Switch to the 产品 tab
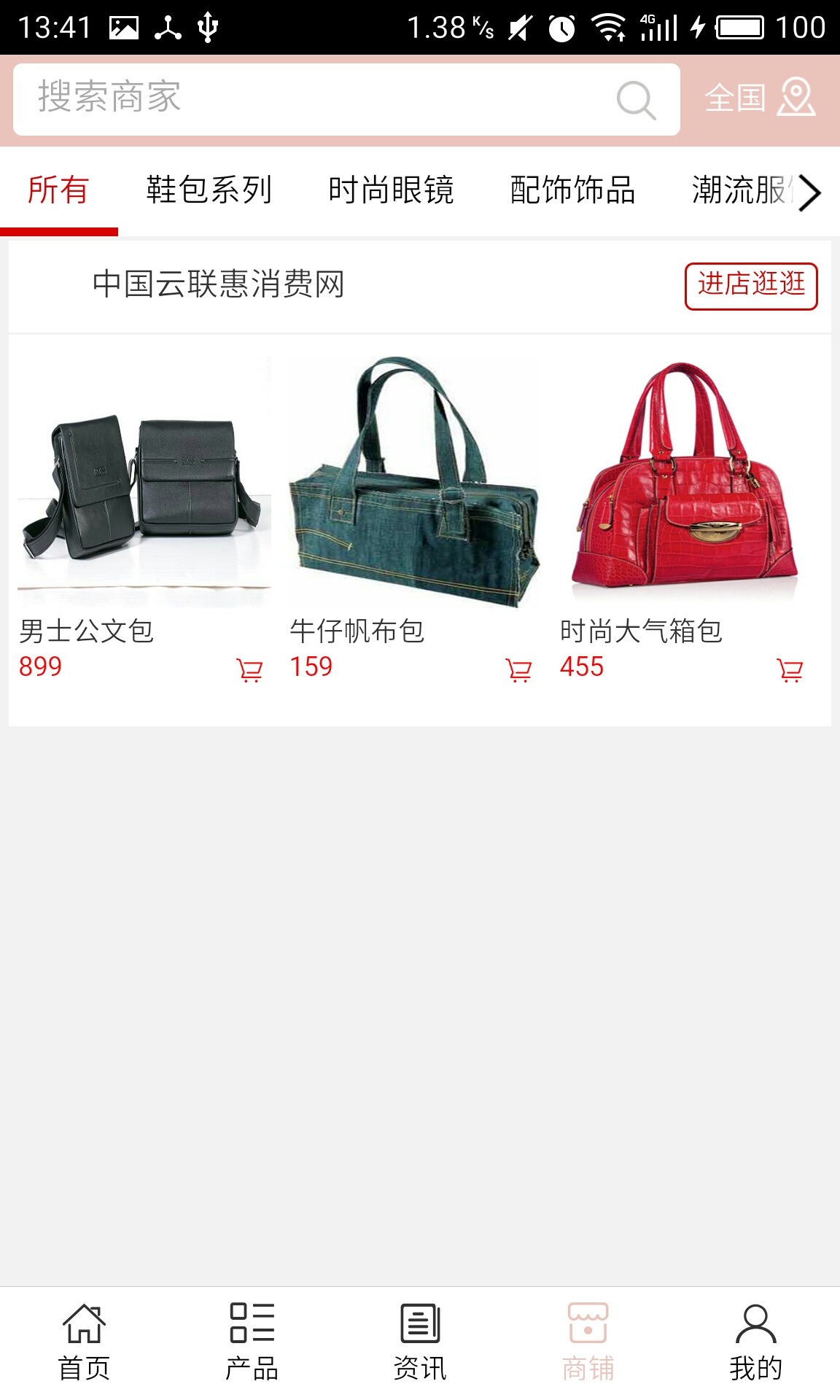The height and width of the screenshot is (1400, 840). (x=252, y=1342)
